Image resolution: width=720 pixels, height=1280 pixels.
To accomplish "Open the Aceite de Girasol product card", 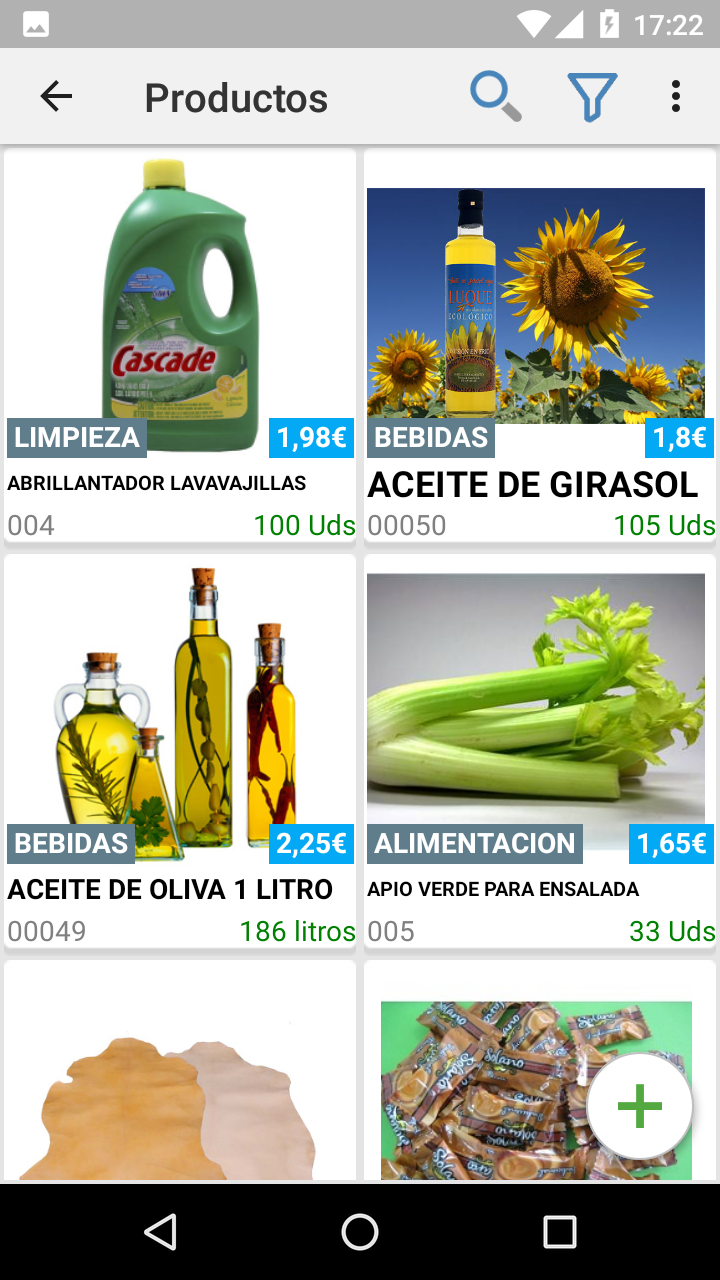I will (540, 345).
